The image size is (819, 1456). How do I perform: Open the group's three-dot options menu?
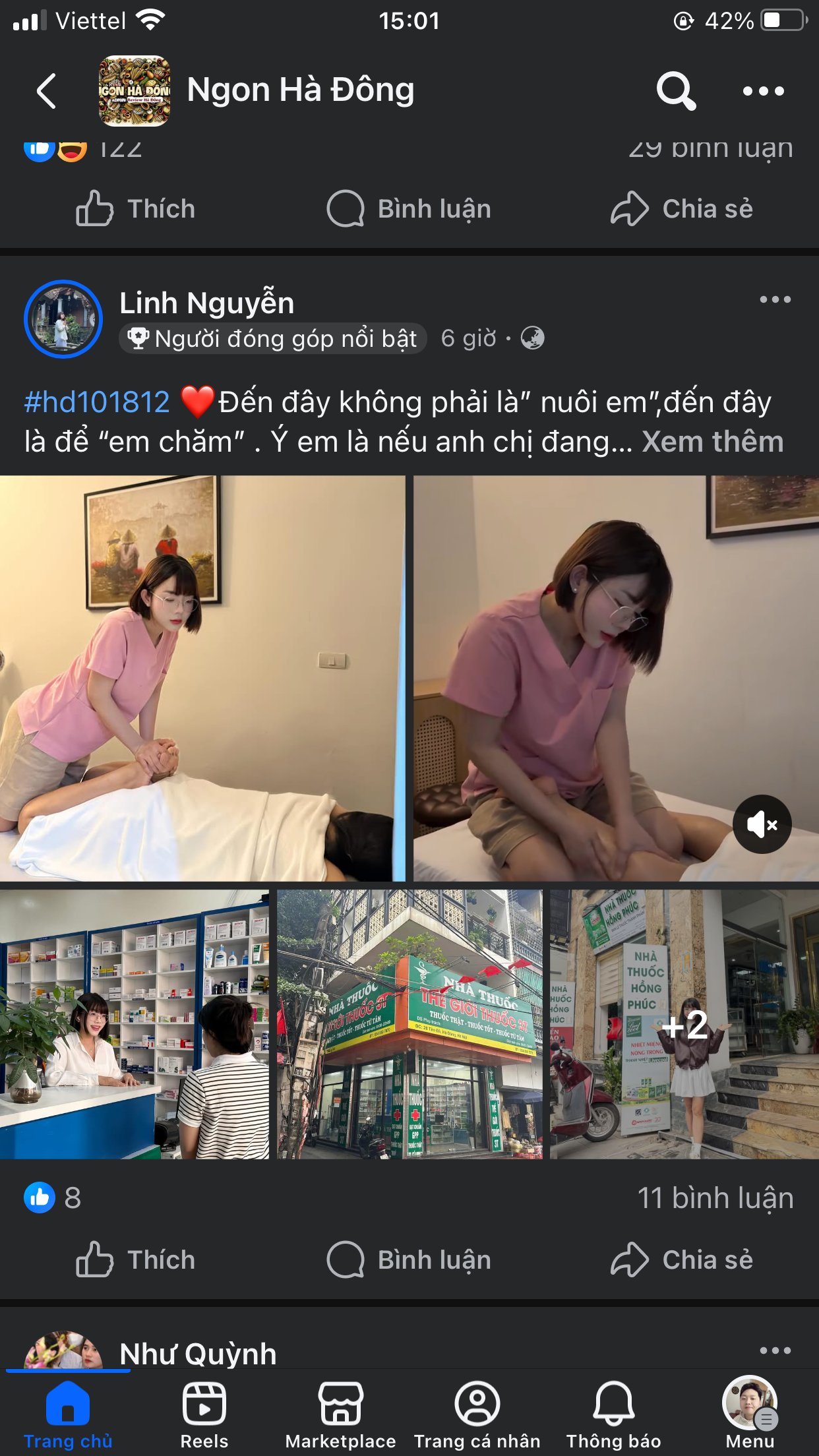tap(763, 91)
